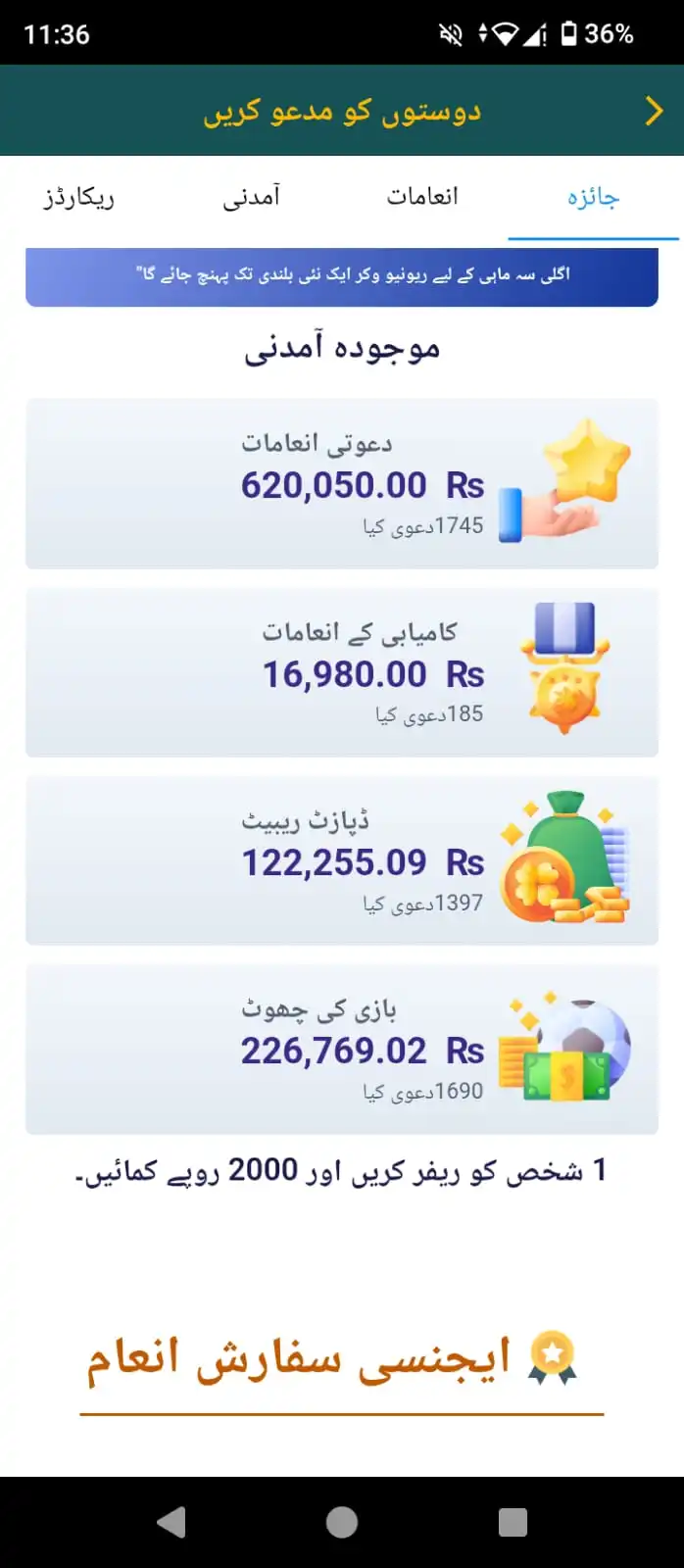Viewport: 684px width, 1568px height.
Task: Tap the back arrow in the header
Action: point(655,112)
